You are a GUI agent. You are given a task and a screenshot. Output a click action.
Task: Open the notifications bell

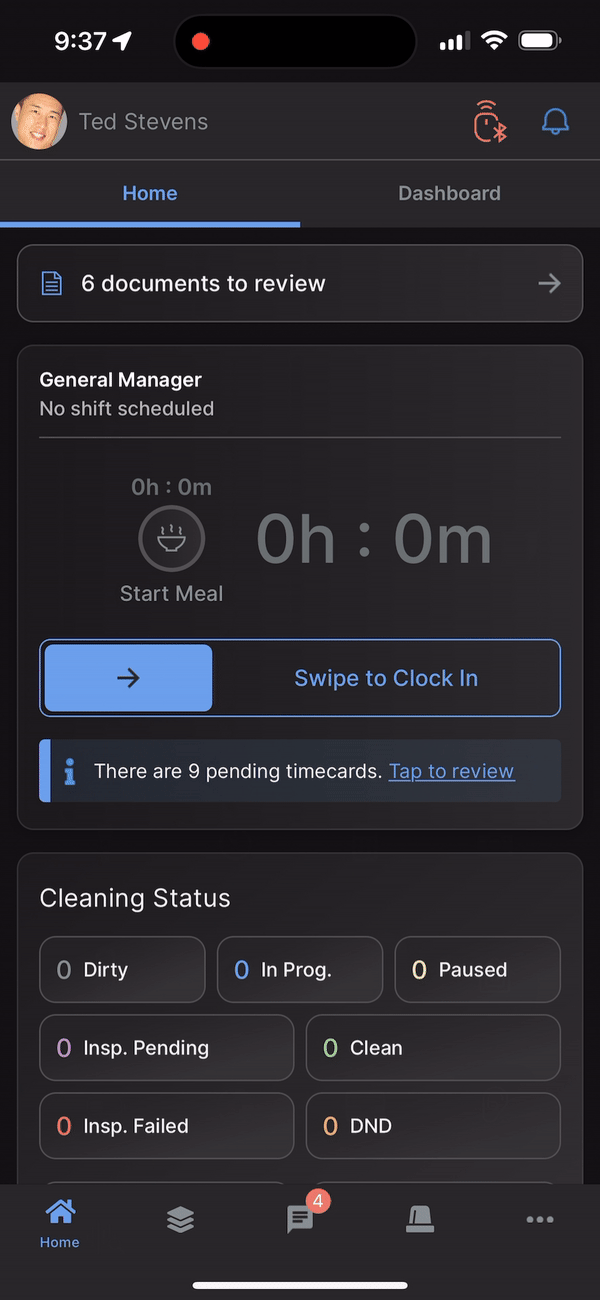pos(555,122)
